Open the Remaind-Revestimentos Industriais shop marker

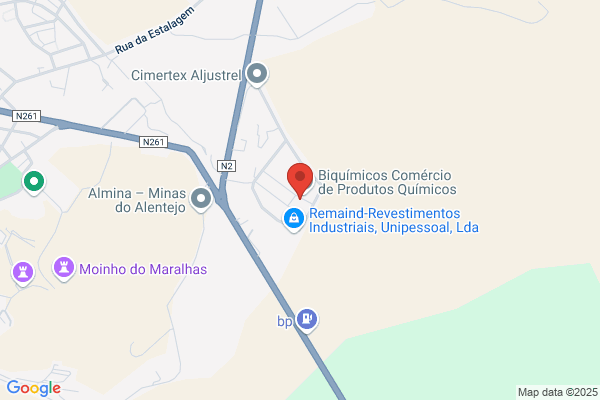click(x=294, y=219)
